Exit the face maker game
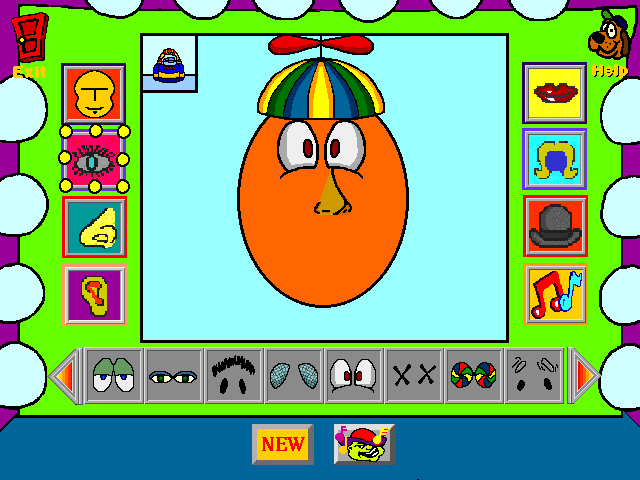640x480 pixels. [31, 45]
